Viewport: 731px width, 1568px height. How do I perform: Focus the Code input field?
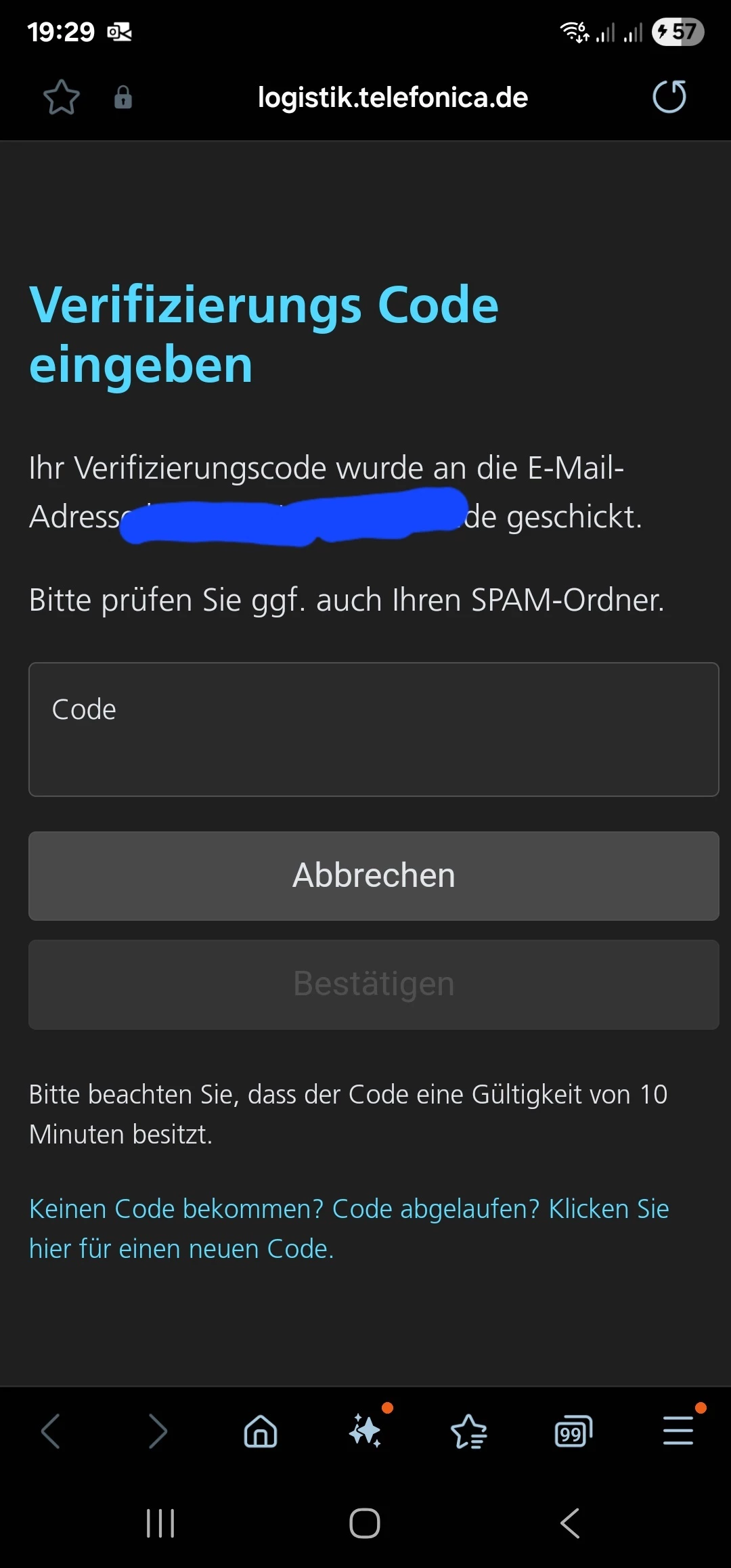point(374,729)
